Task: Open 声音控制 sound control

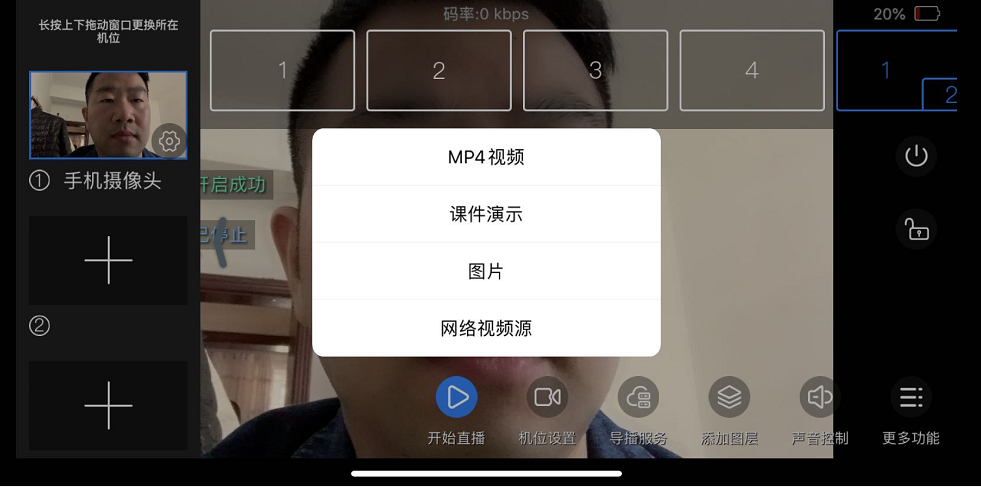Action: coord(820,398)
